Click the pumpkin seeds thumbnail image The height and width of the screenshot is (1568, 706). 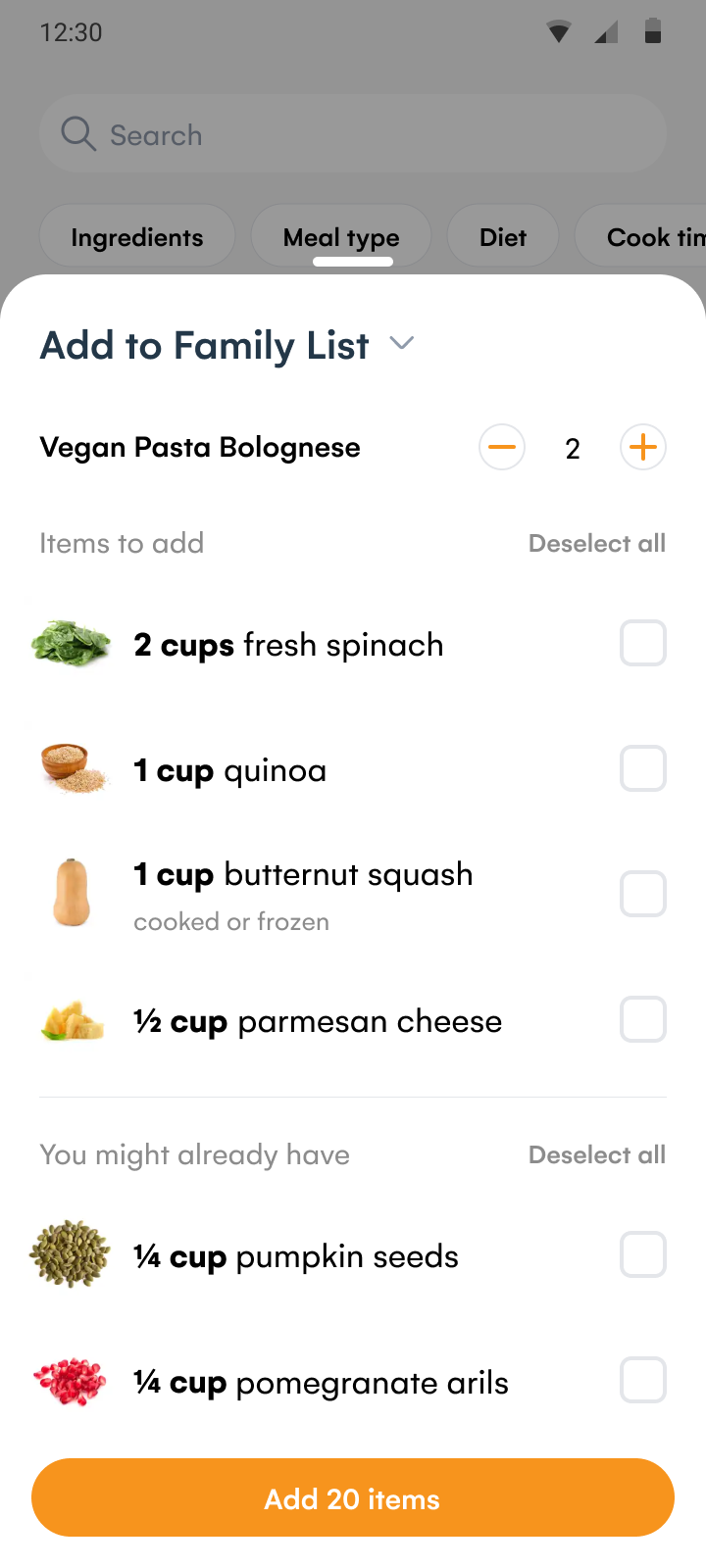pyautogui.click(x=71, y=1254)
